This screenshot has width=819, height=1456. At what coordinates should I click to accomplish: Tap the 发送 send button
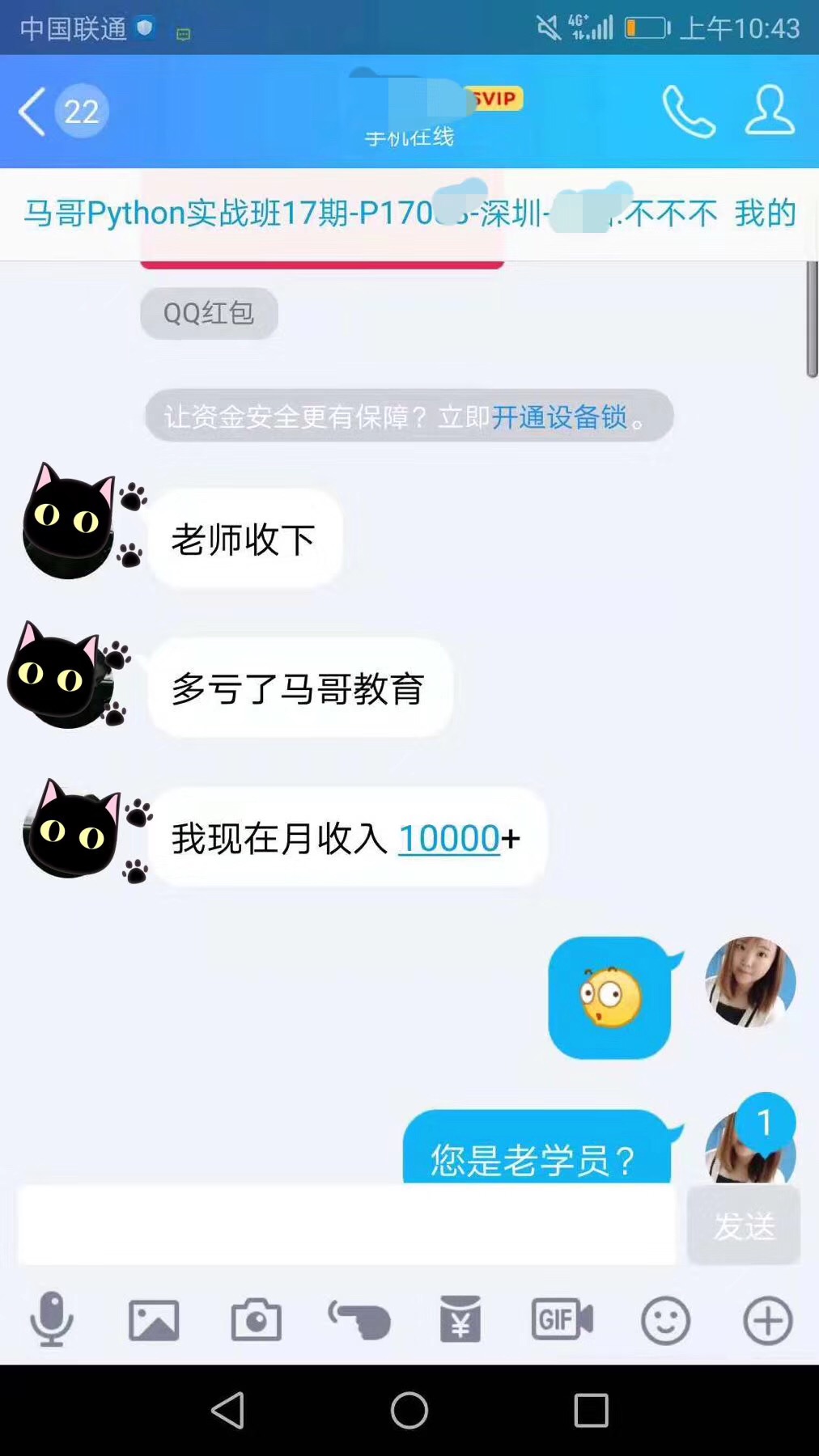(744, 1226)
